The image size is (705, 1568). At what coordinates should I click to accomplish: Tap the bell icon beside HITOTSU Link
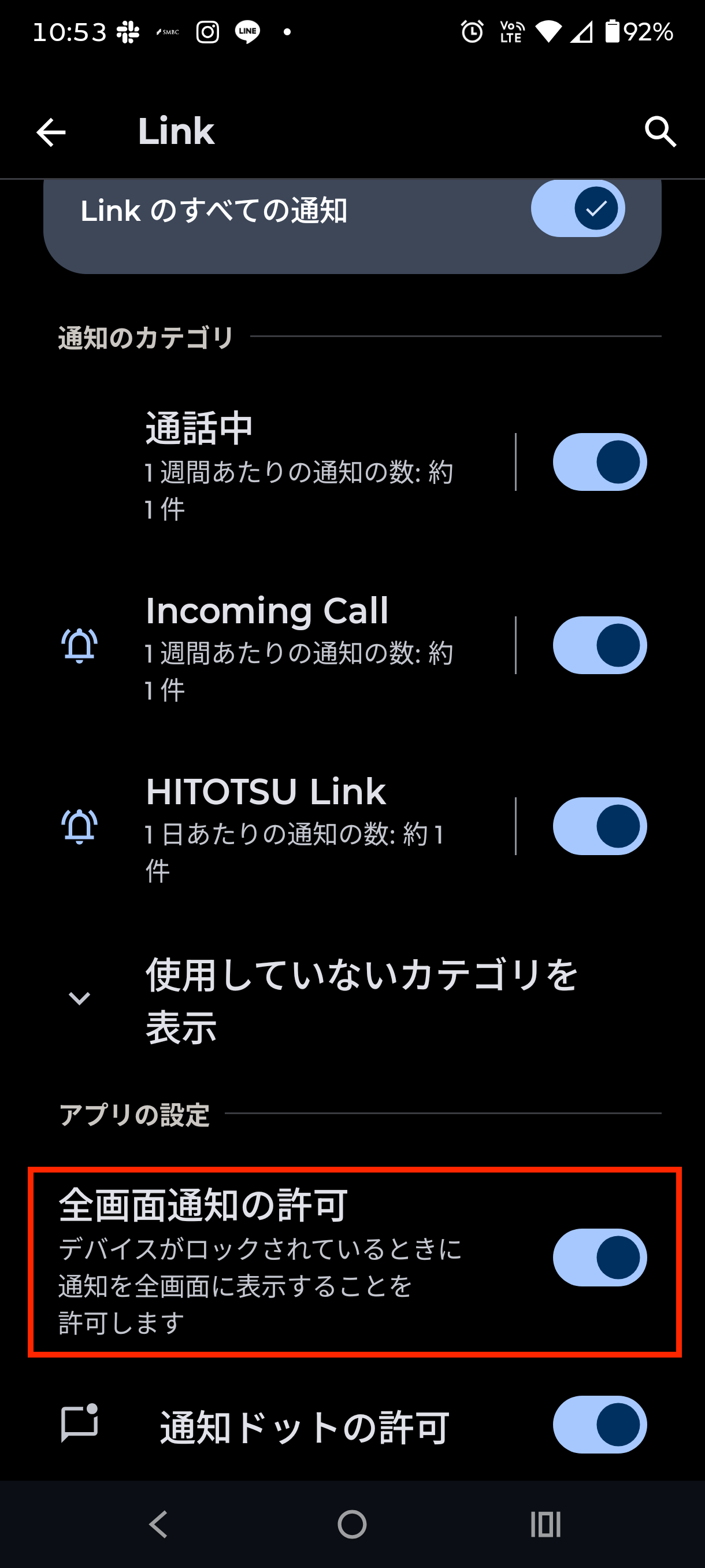click(x=80, y=827)
